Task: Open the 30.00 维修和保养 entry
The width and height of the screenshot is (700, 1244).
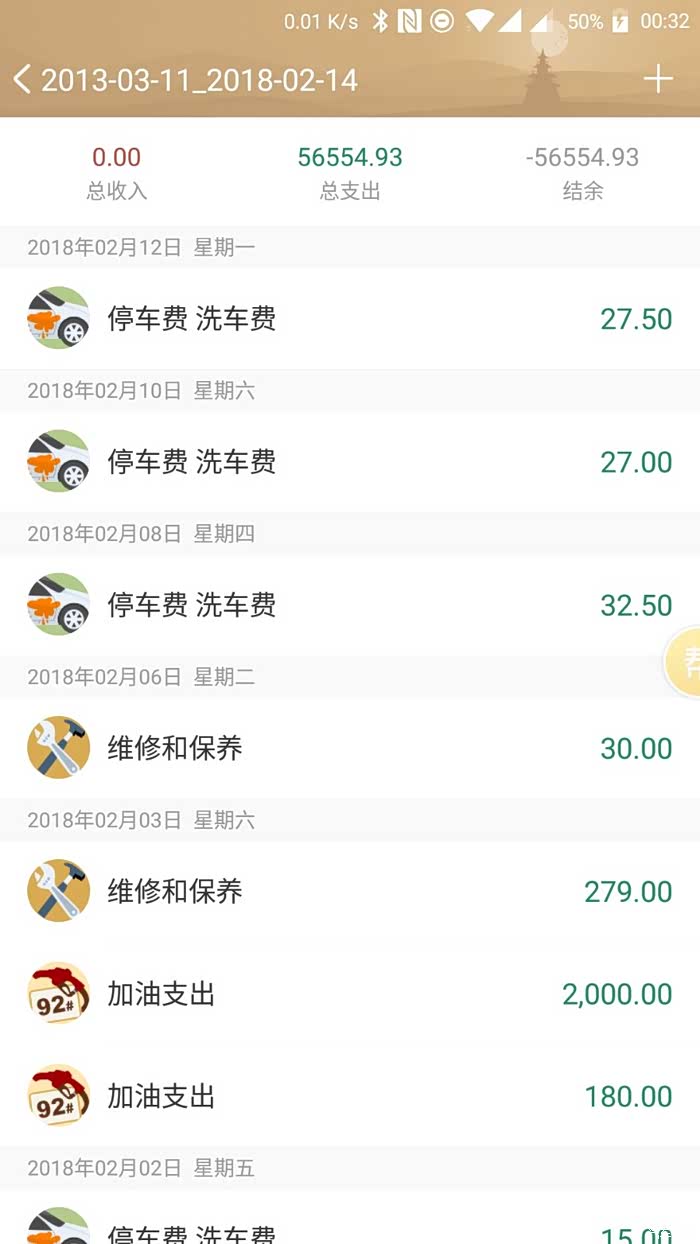Action: point(350,748)
